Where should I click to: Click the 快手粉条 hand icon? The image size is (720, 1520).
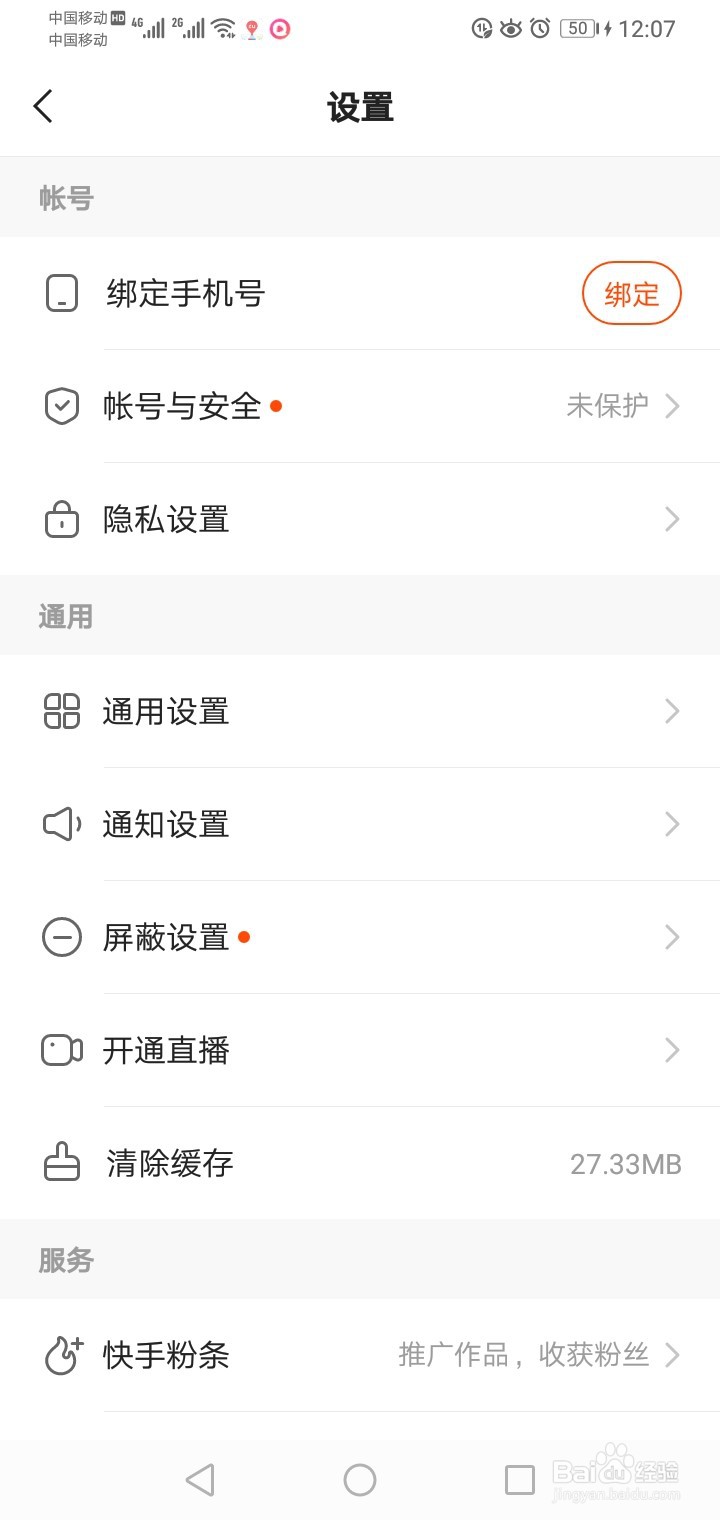(x=61, y=1355)
